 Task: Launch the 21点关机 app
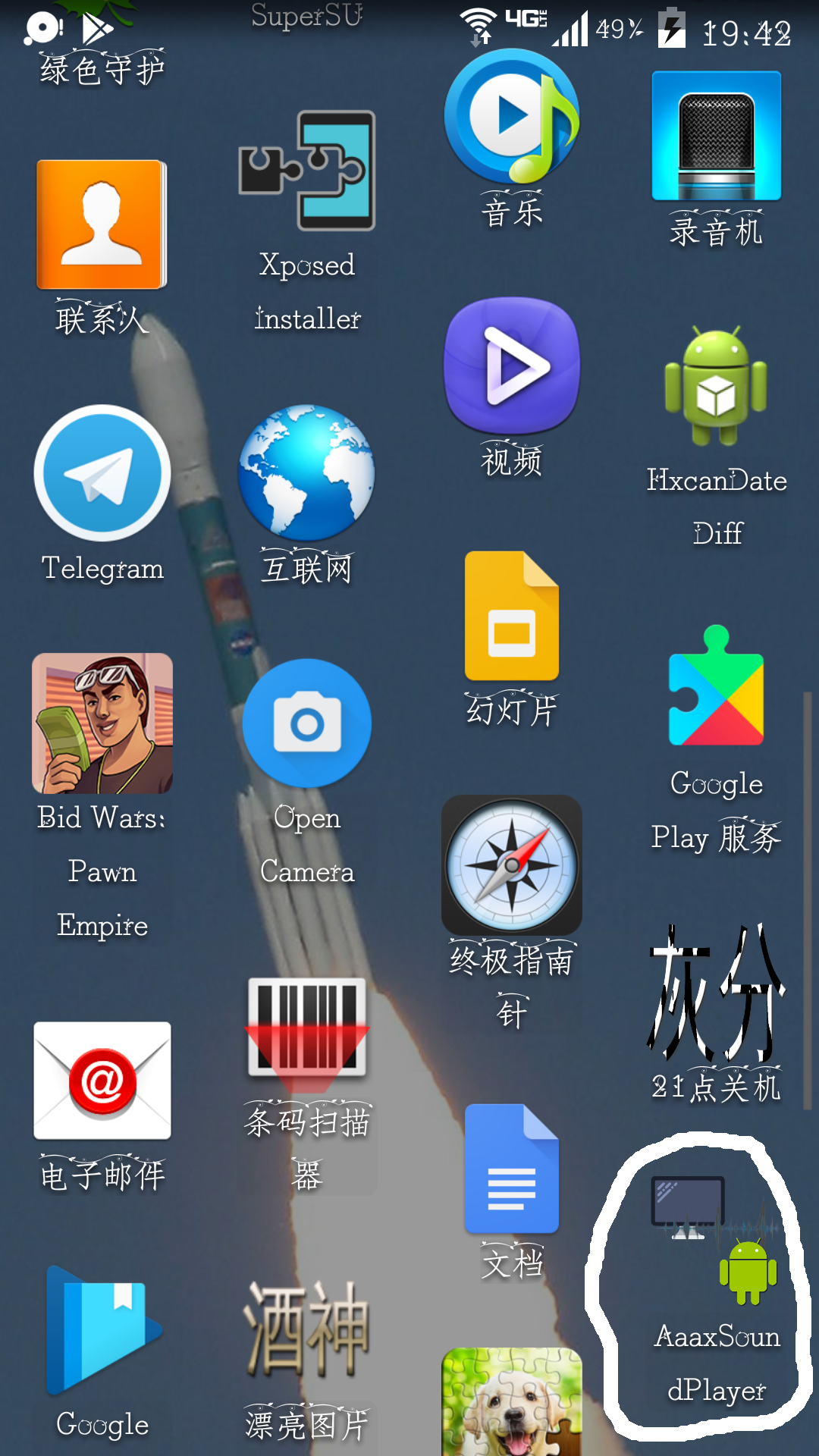point(717,993)
